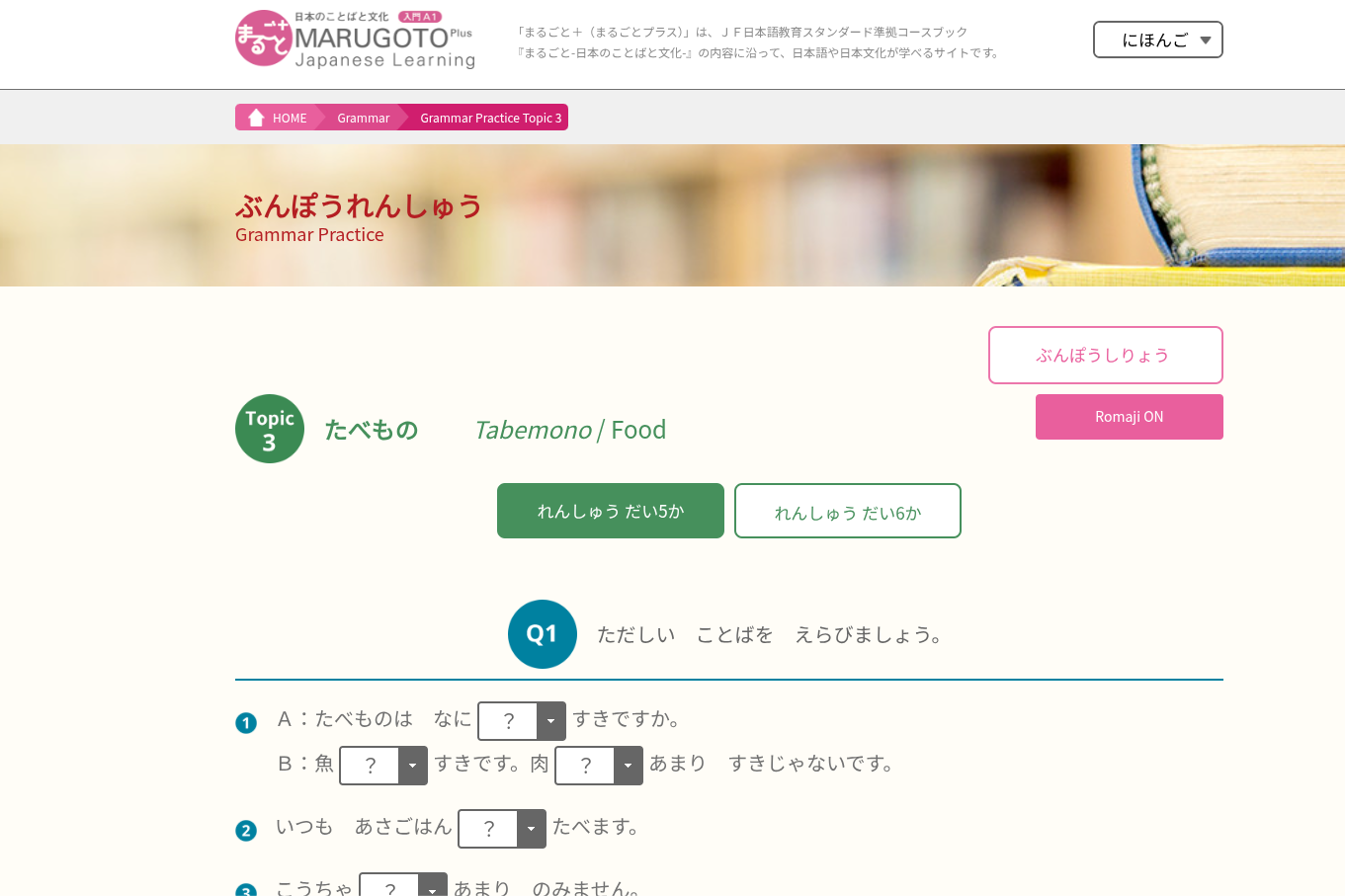Open the Grammar Practice Topic 3 breadcrumb

click(490, 118)
